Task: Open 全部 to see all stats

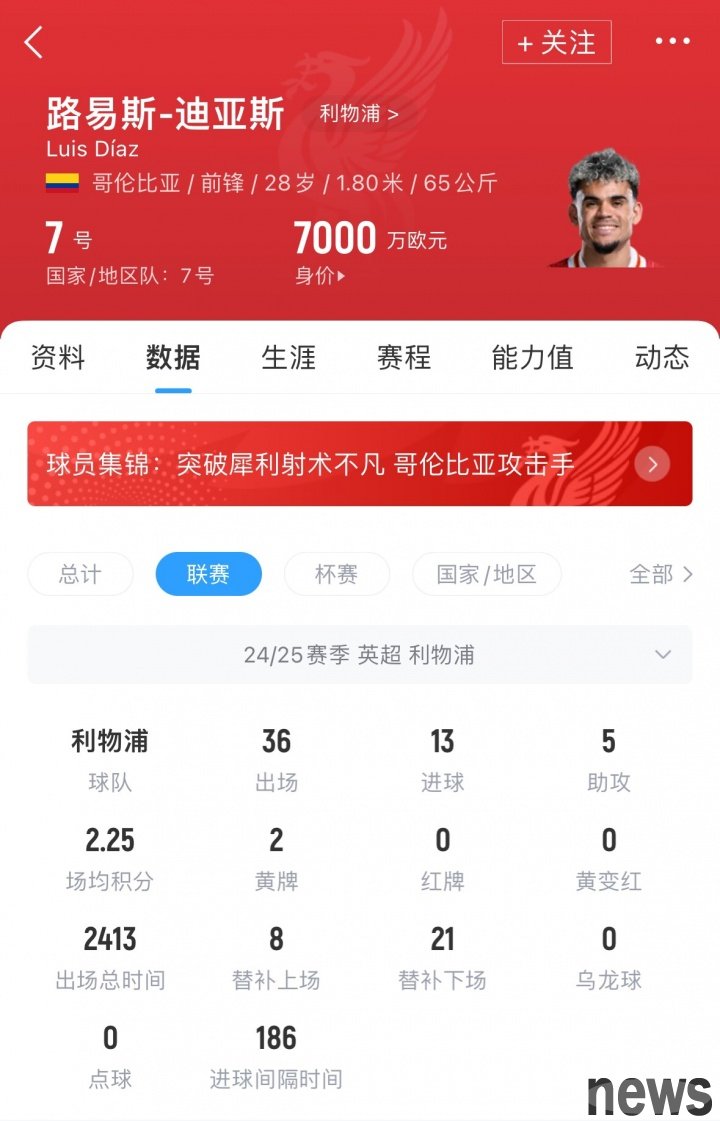Action: pos(660,574)
